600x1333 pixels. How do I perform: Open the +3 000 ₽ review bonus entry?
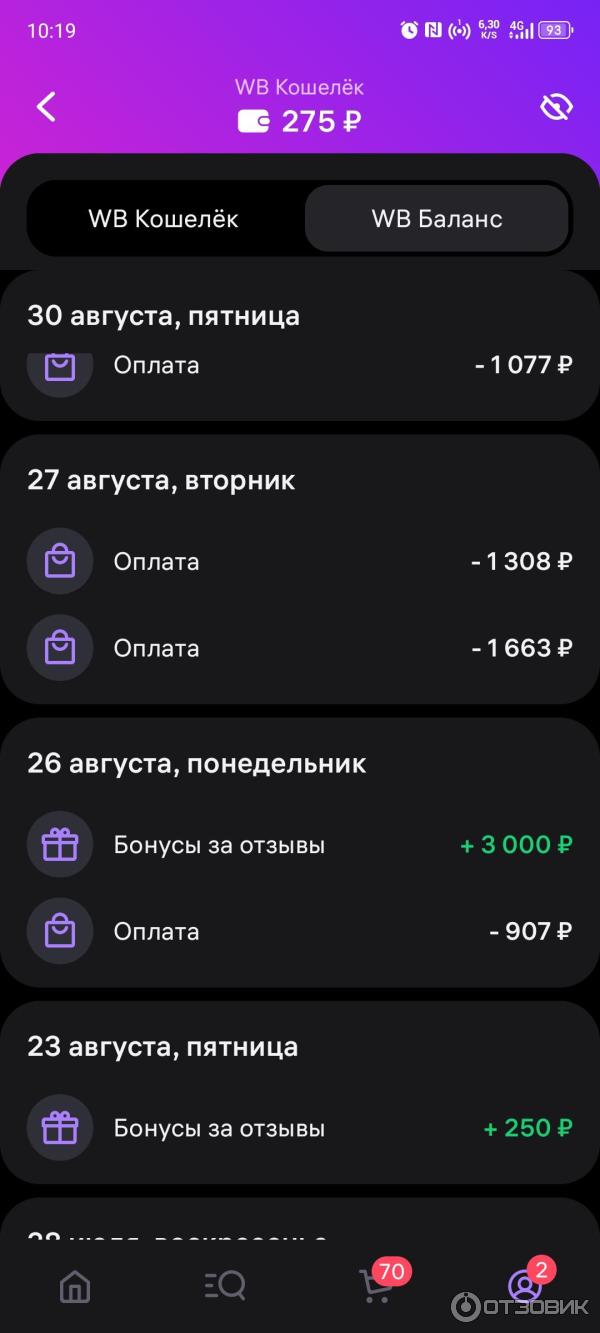click(x=300, y=845)
